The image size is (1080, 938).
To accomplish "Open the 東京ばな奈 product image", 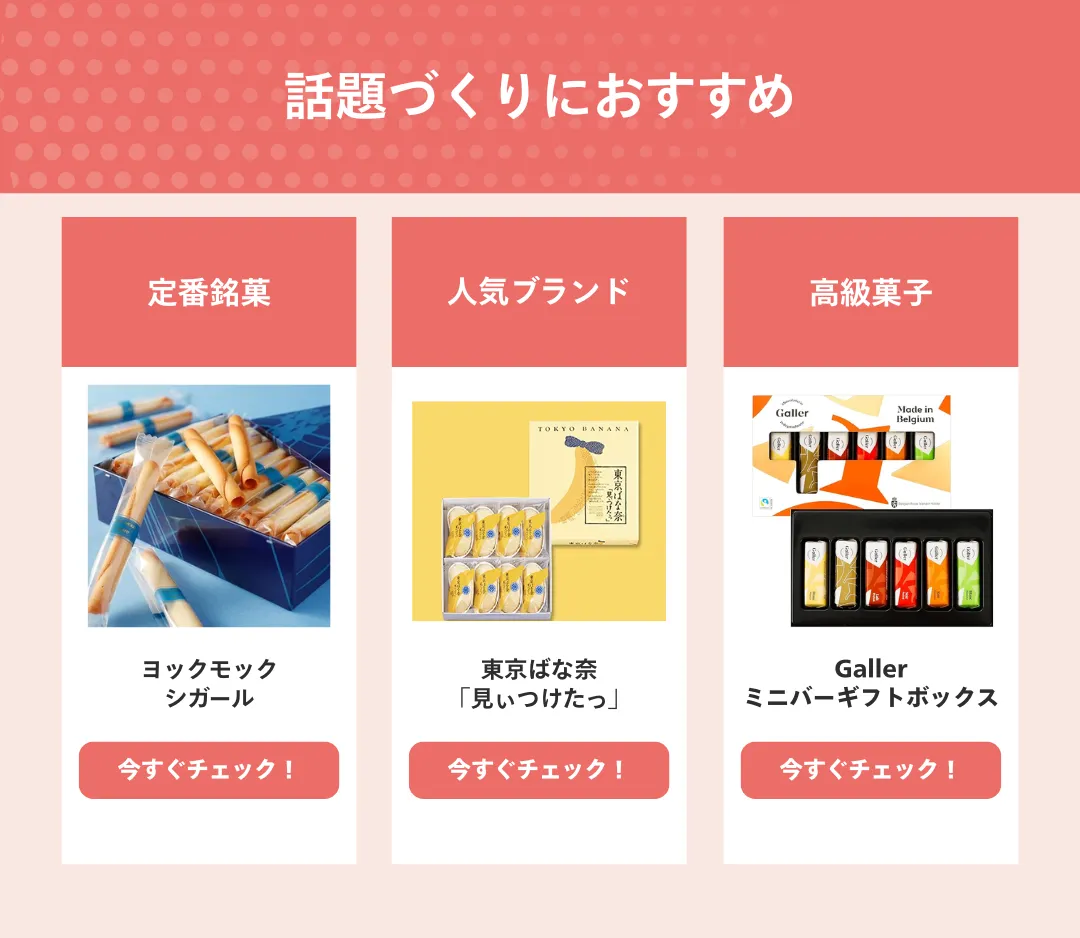I will (x=539, y=511).
